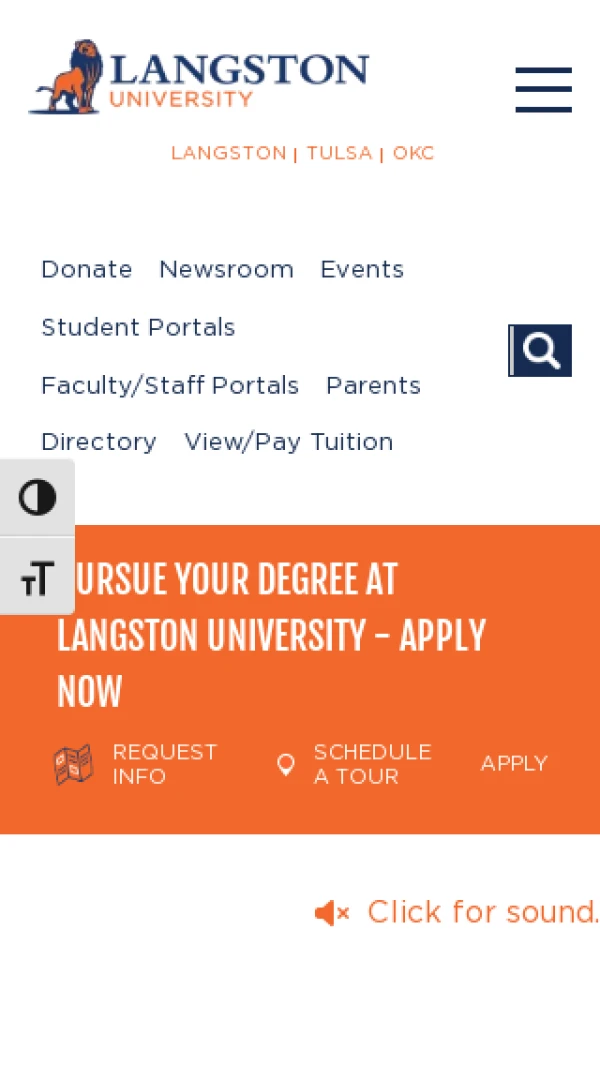Open the Events link
600x1065 pixels.
click(362, 270)
